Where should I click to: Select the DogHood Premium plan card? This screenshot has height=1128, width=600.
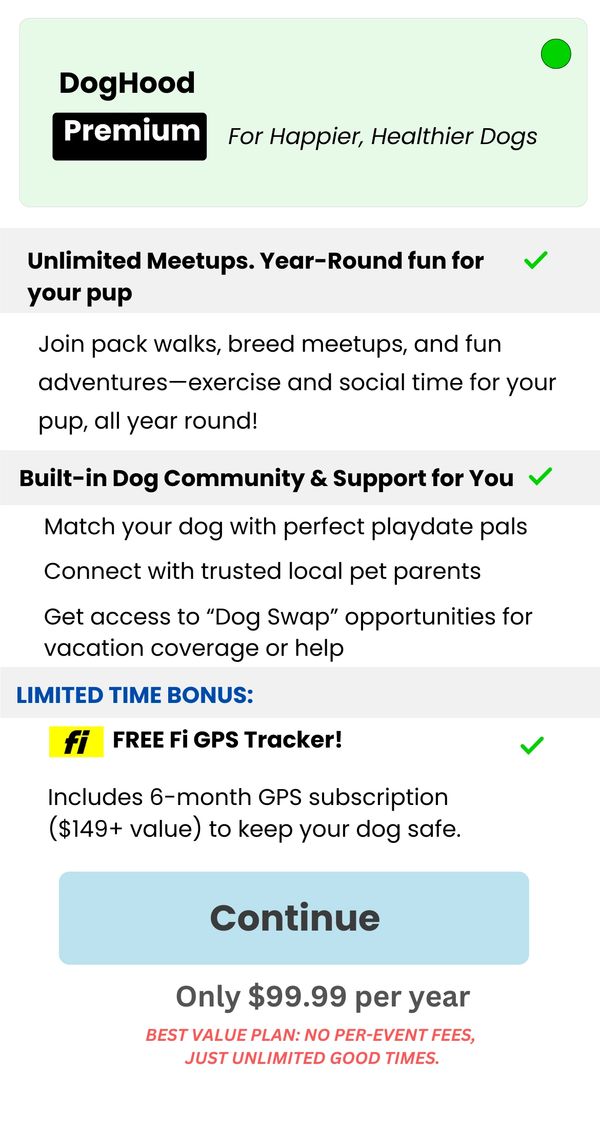[x=303, y=112]
